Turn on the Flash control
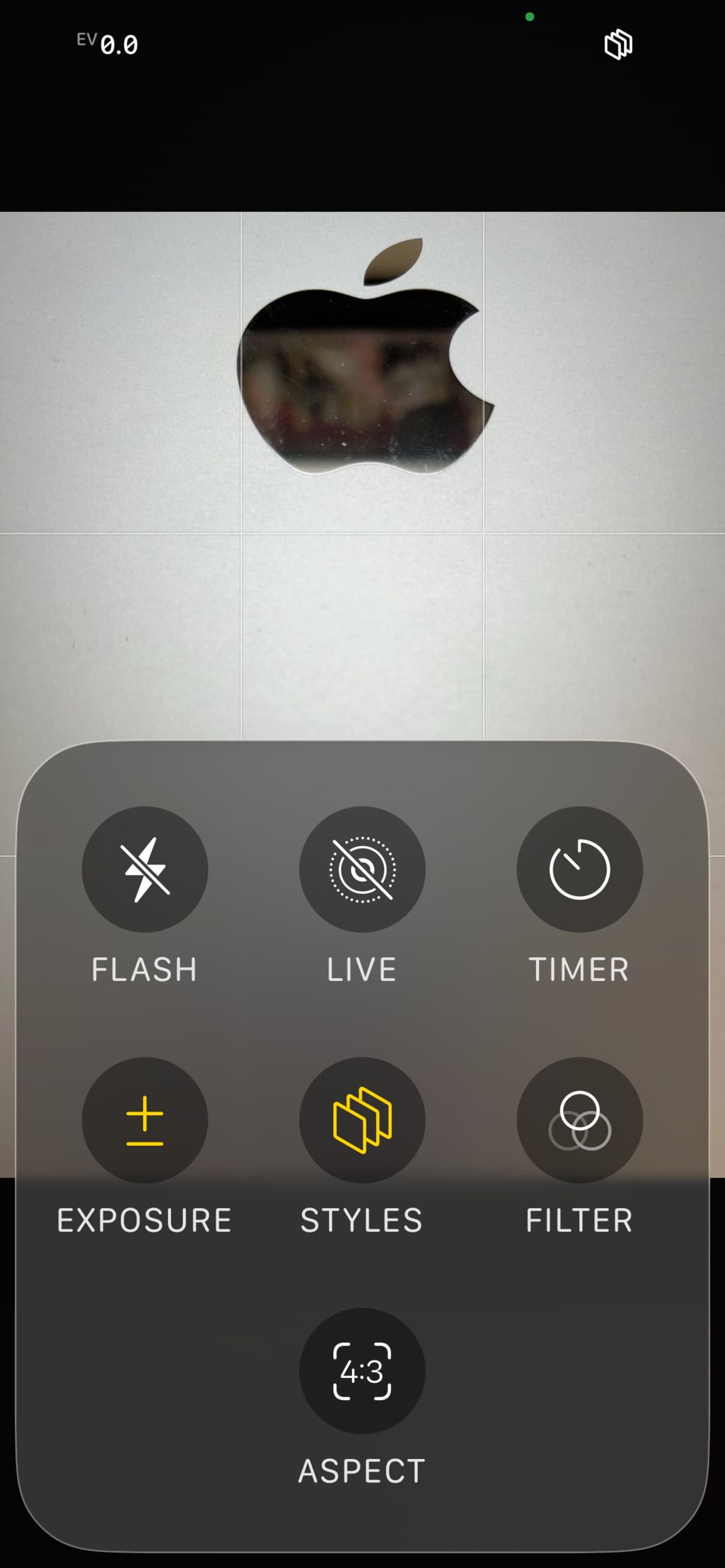The height and width of the screenshot is (1568, 725). click(x=144, y=869)
